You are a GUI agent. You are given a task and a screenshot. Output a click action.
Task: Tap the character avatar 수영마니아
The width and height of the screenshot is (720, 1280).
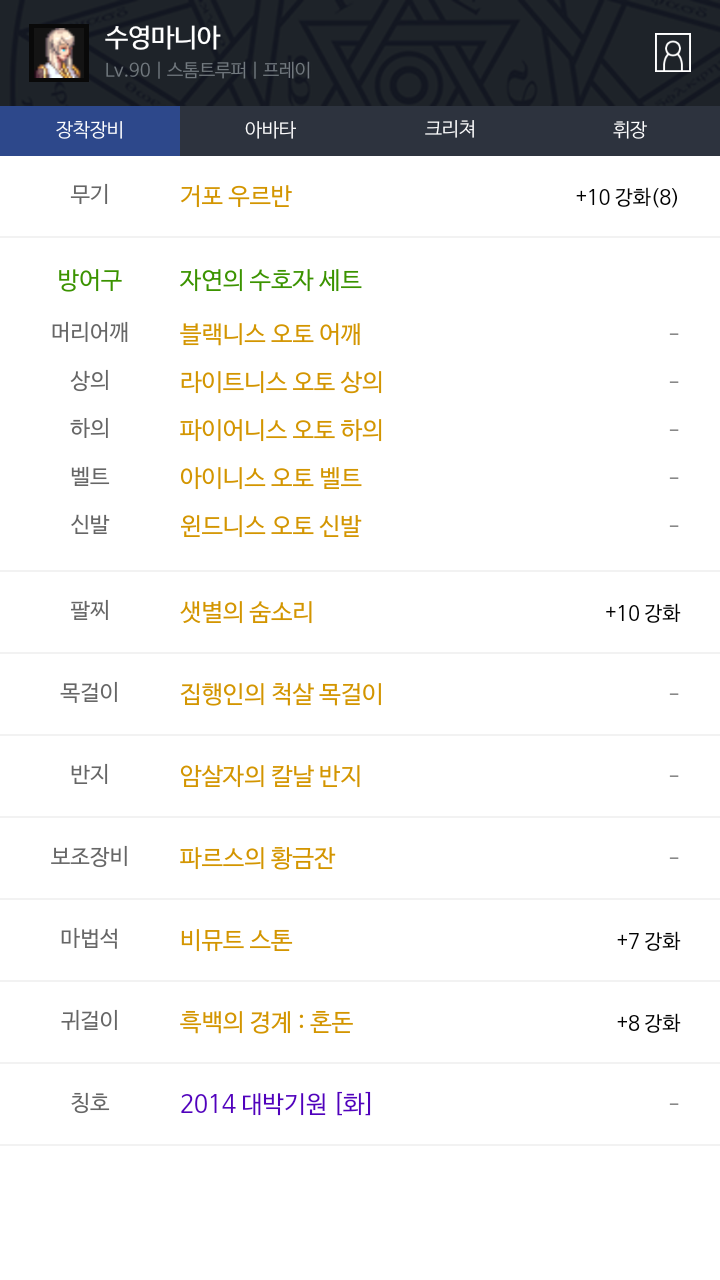pyautogui.click(x=59, y=53)
